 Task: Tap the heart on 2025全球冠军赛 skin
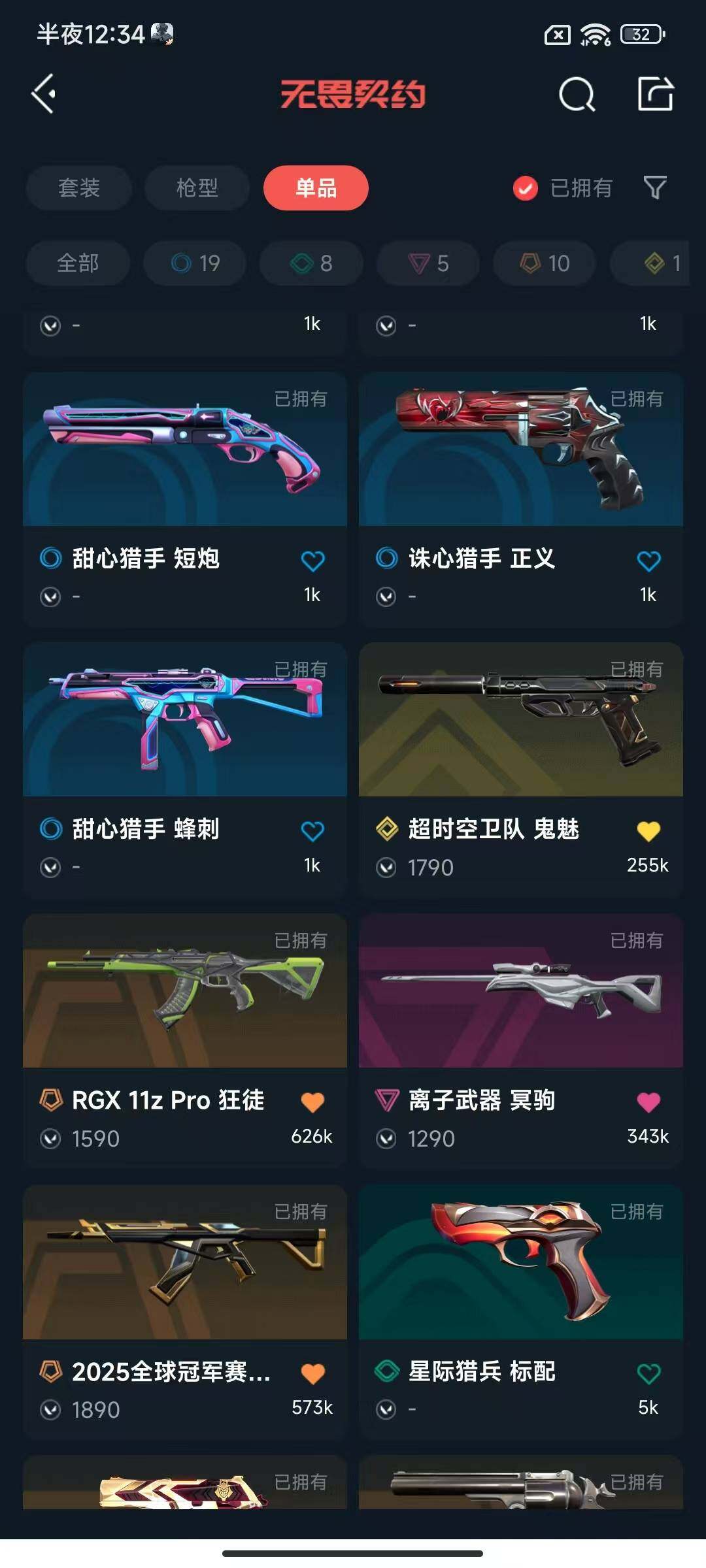click(x=312, y=1373)
